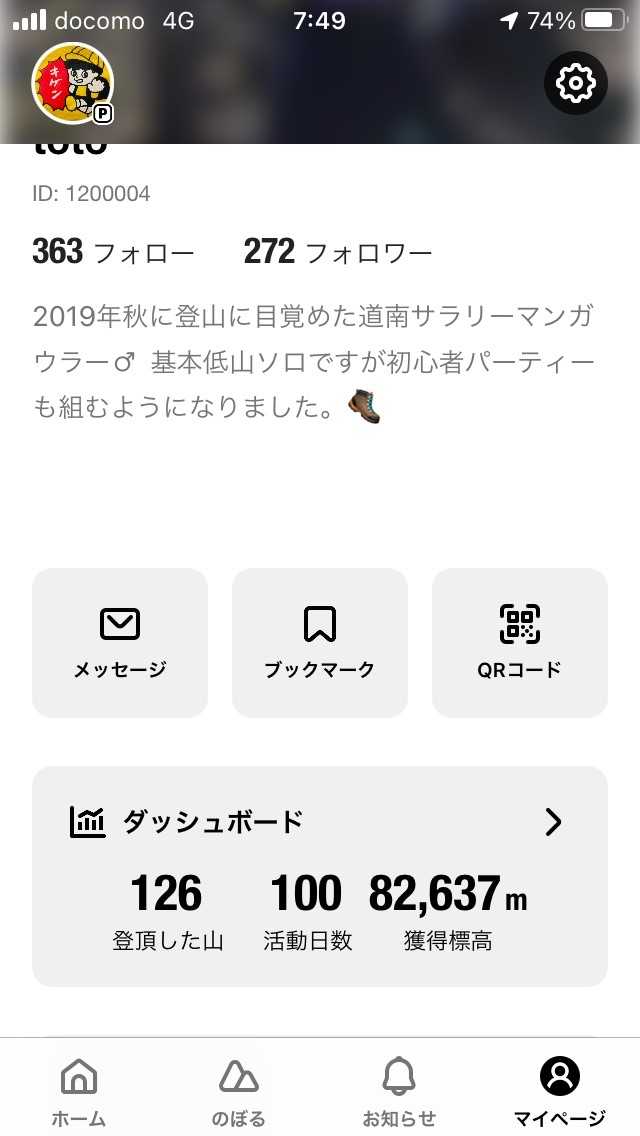Show the QRコード
640x1136 pixels.
click(520, 642)
